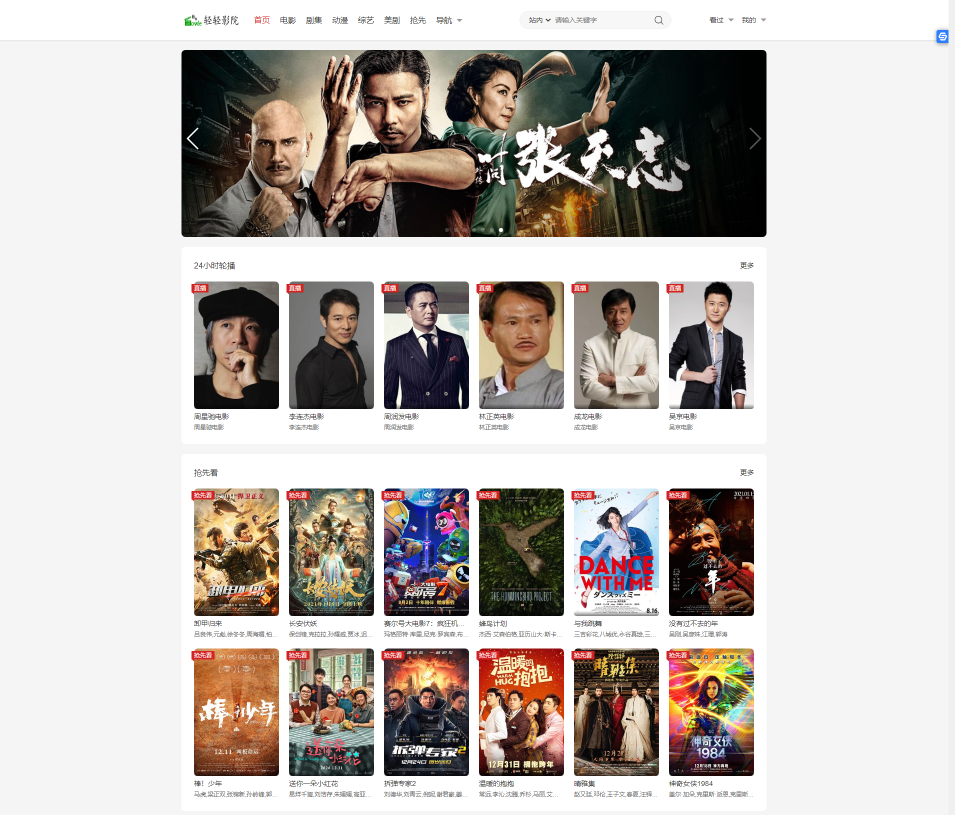The height and width of the screenshot is (815, 955).
Task: Open the 动漫 section
Action: pos(340,20)
